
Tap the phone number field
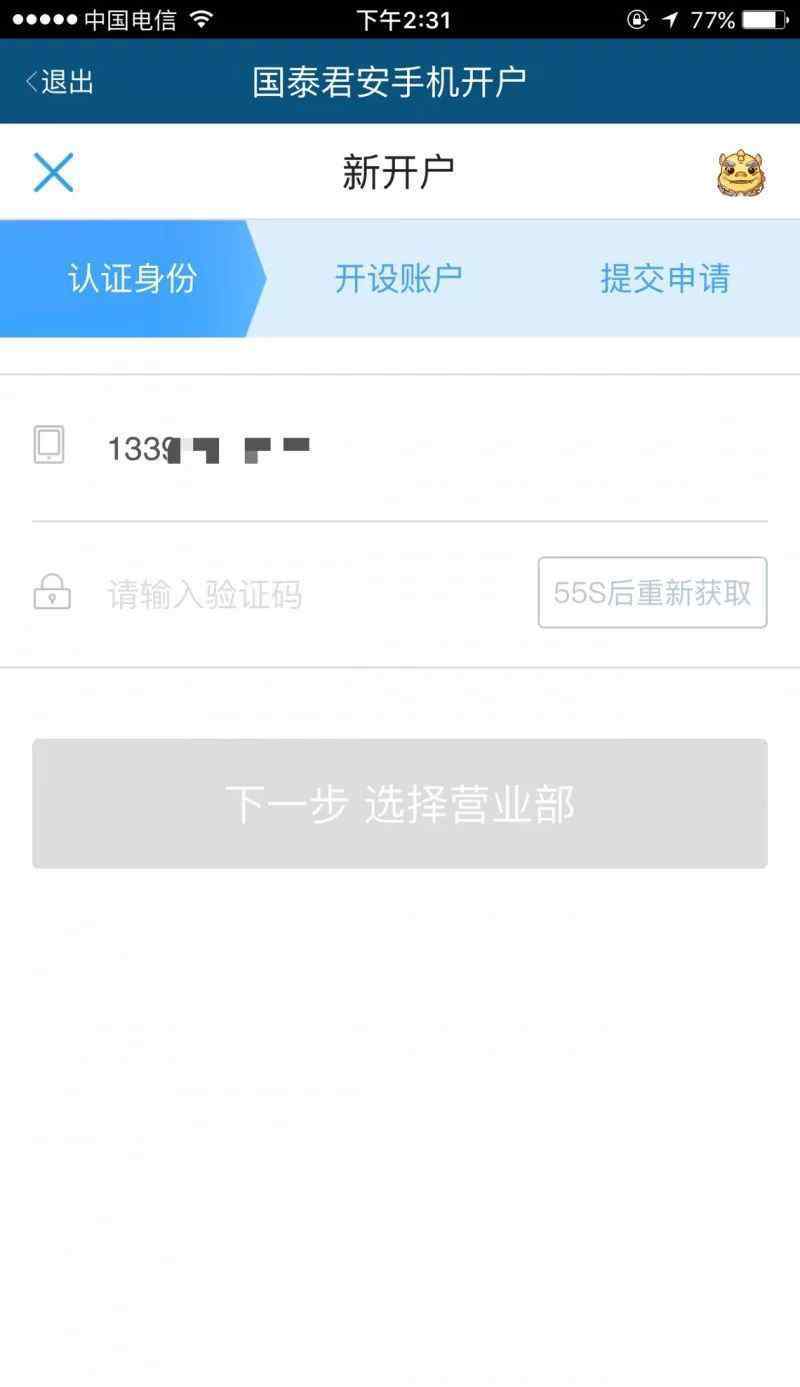pyautogui.click(x=400, y=449)
